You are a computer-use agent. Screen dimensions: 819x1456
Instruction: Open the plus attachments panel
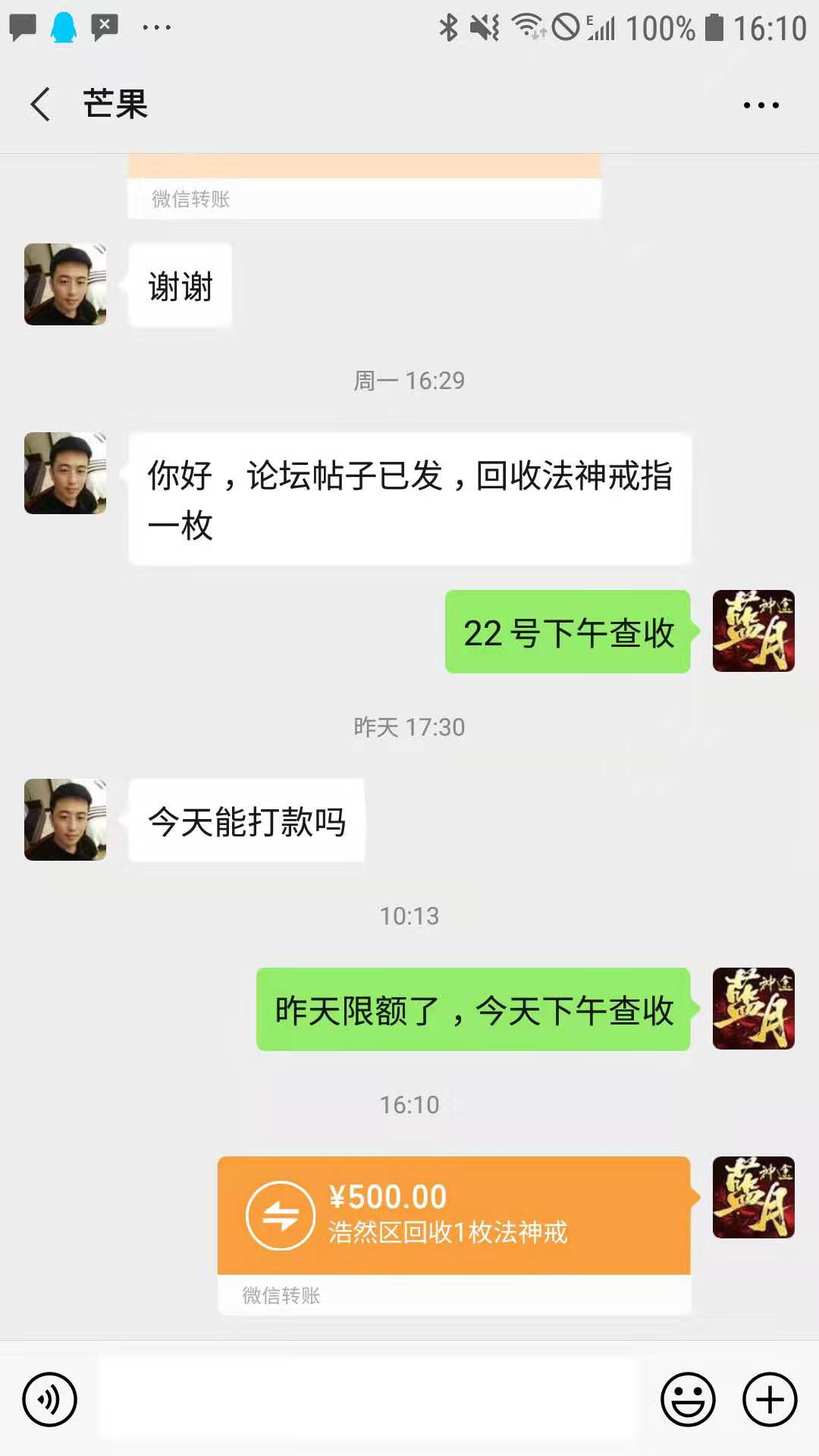click(770, 1399)
